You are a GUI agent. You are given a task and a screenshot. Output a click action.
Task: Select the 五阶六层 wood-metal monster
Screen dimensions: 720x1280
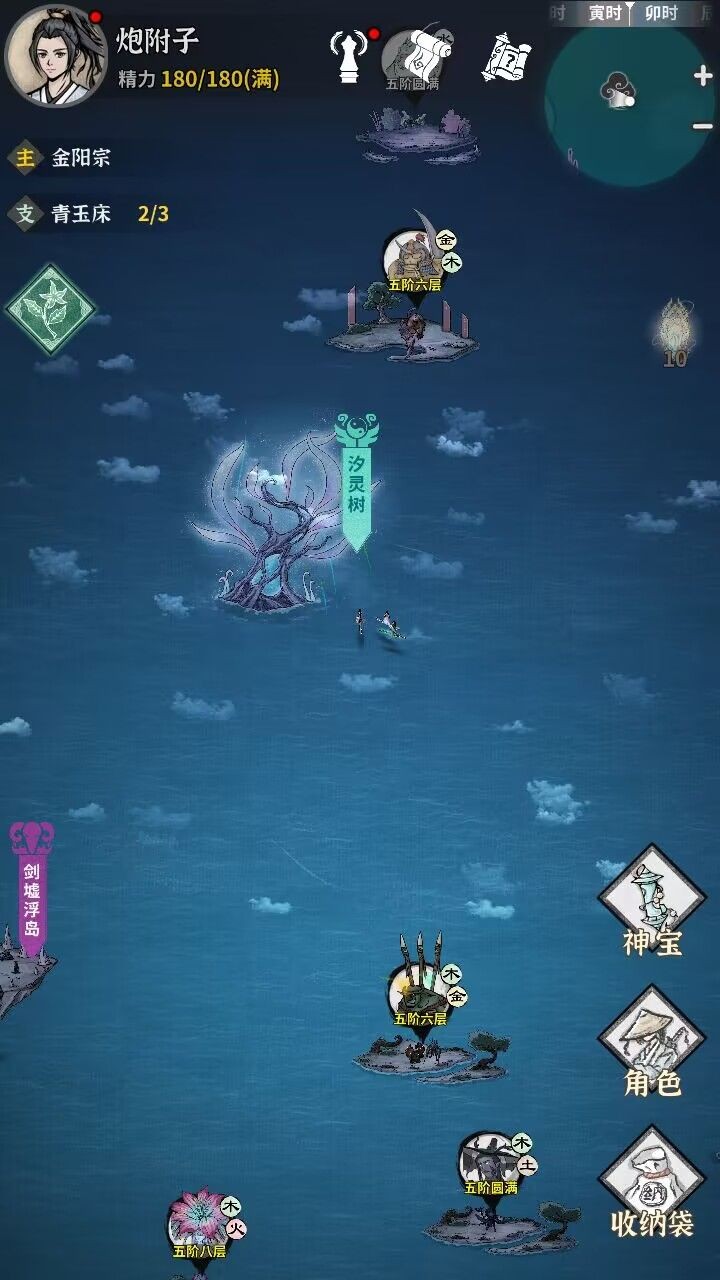click(419, 994)
